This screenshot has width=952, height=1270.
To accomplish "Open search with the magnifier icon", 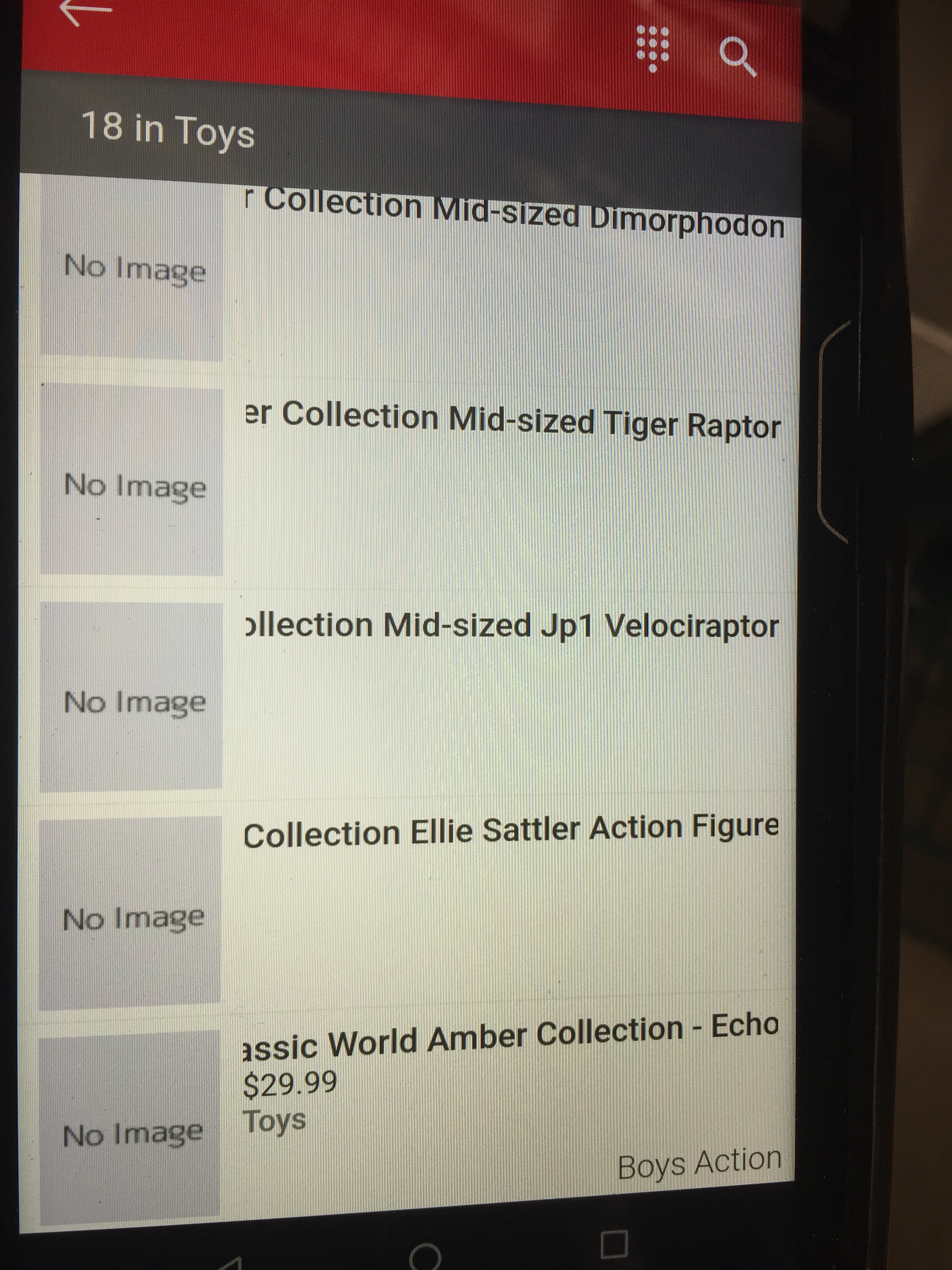I will (x=738, y=58).
